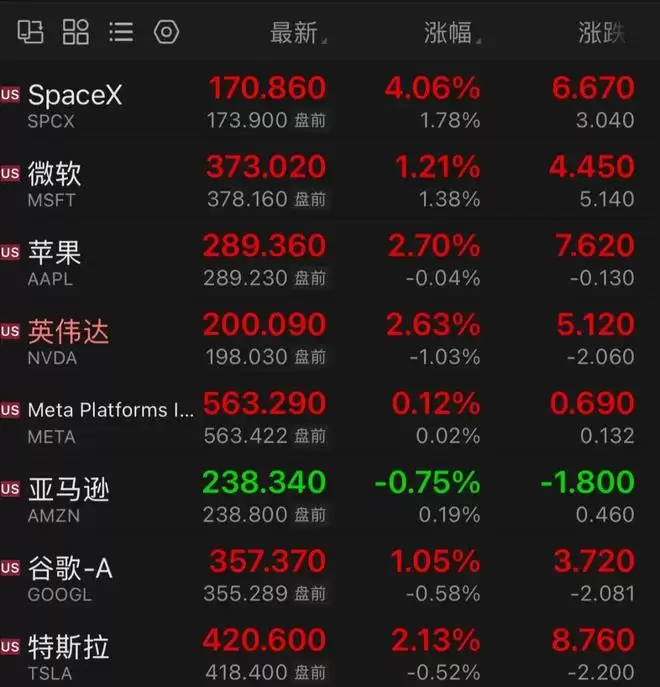
Task: Open the 亚马逊 AMZN stock row
Action: (330, 498)
